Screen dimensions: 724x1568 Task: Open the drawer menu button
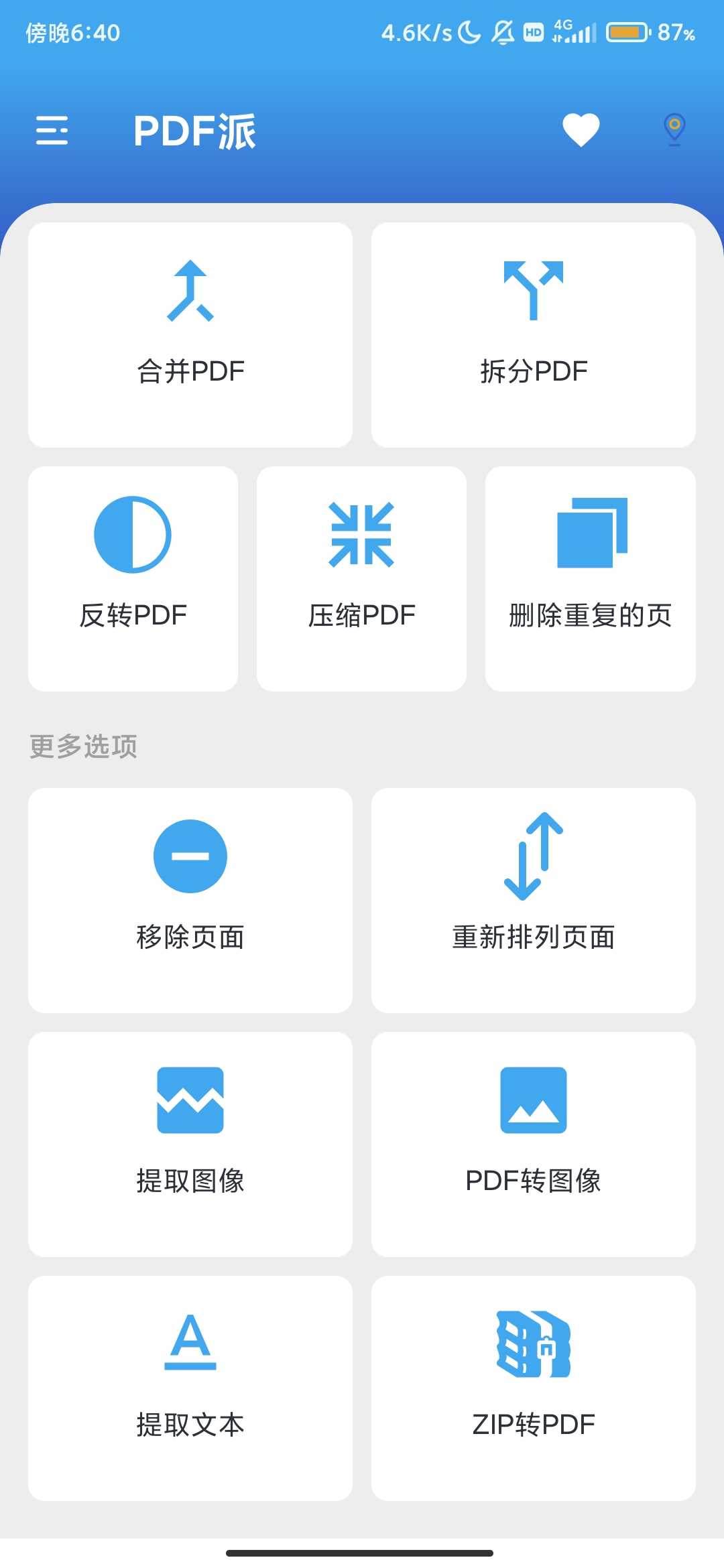[52, 130]
